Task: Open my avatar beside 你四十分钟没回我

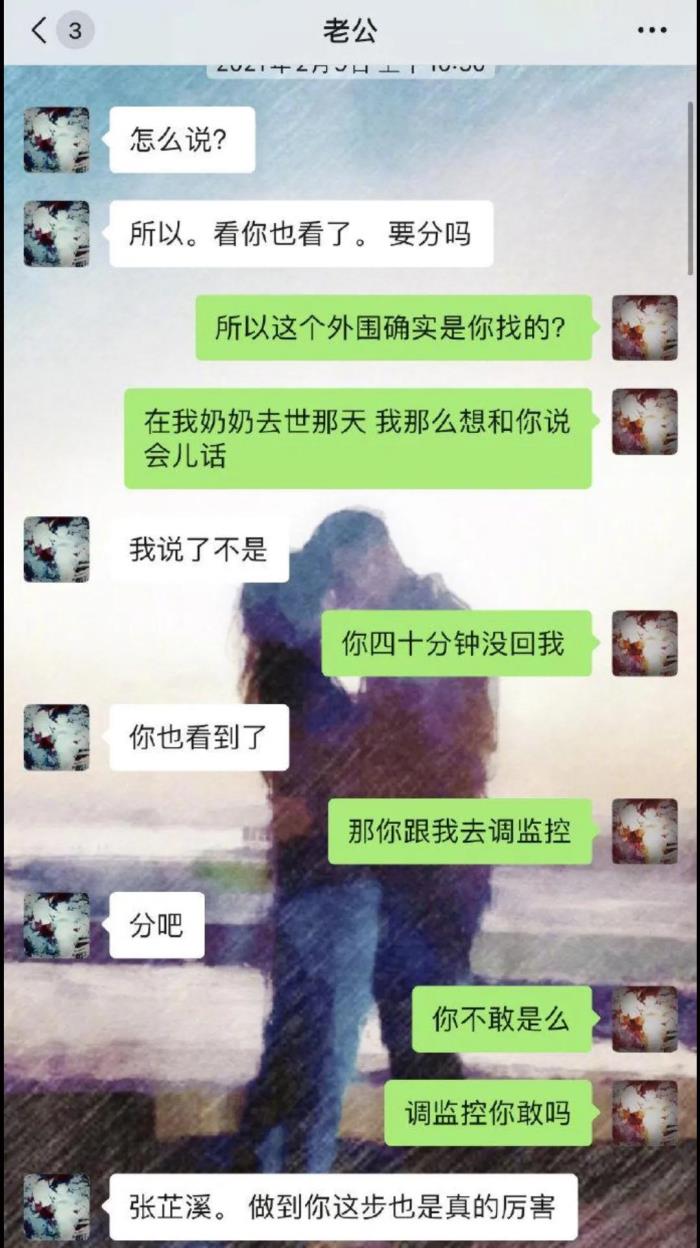Action: coord(644,644)
